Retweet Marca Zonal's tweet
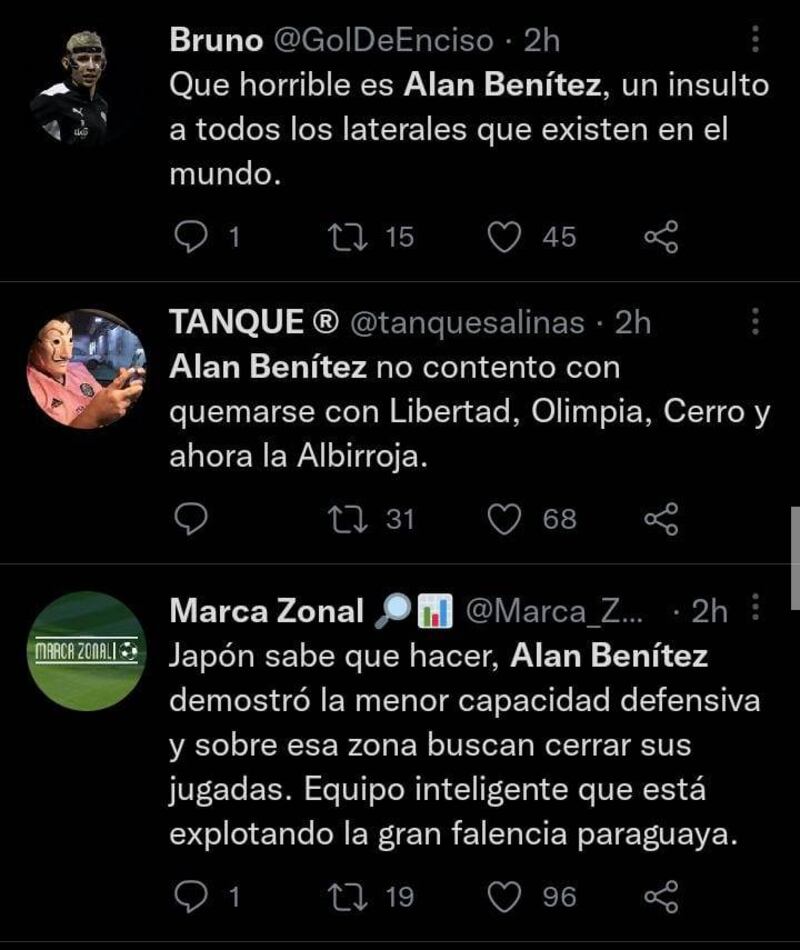Image resolution: width=800 pixels, height=950 pixels. (346, 897)
